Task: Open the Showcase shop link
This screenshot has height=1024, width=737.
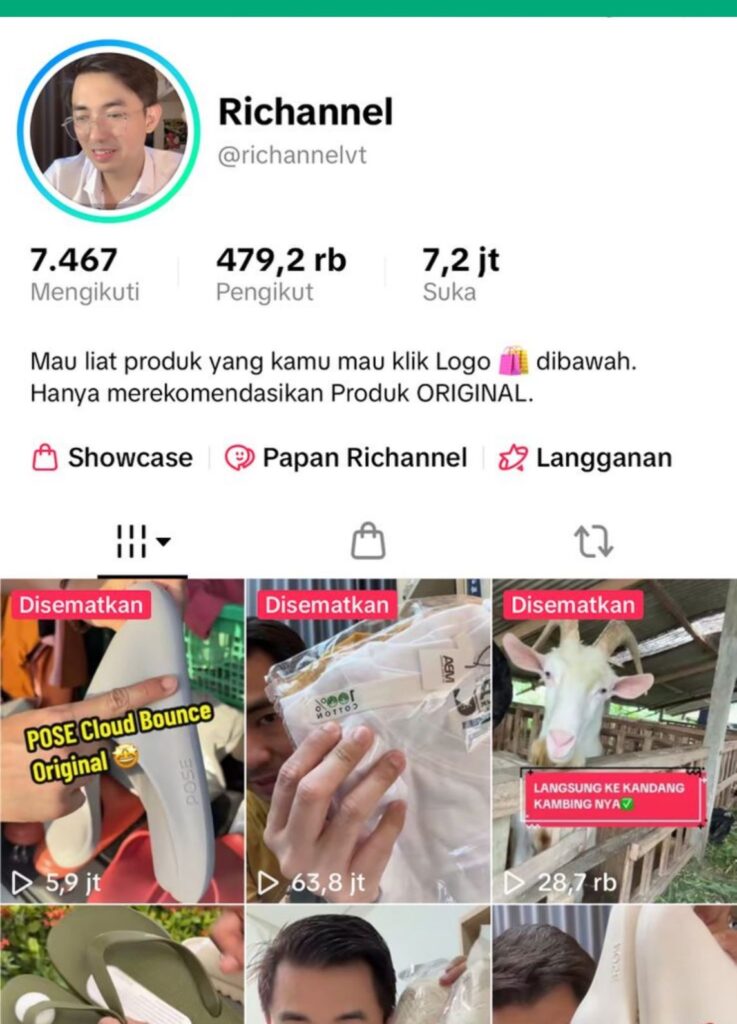Action: coord(112,458)
